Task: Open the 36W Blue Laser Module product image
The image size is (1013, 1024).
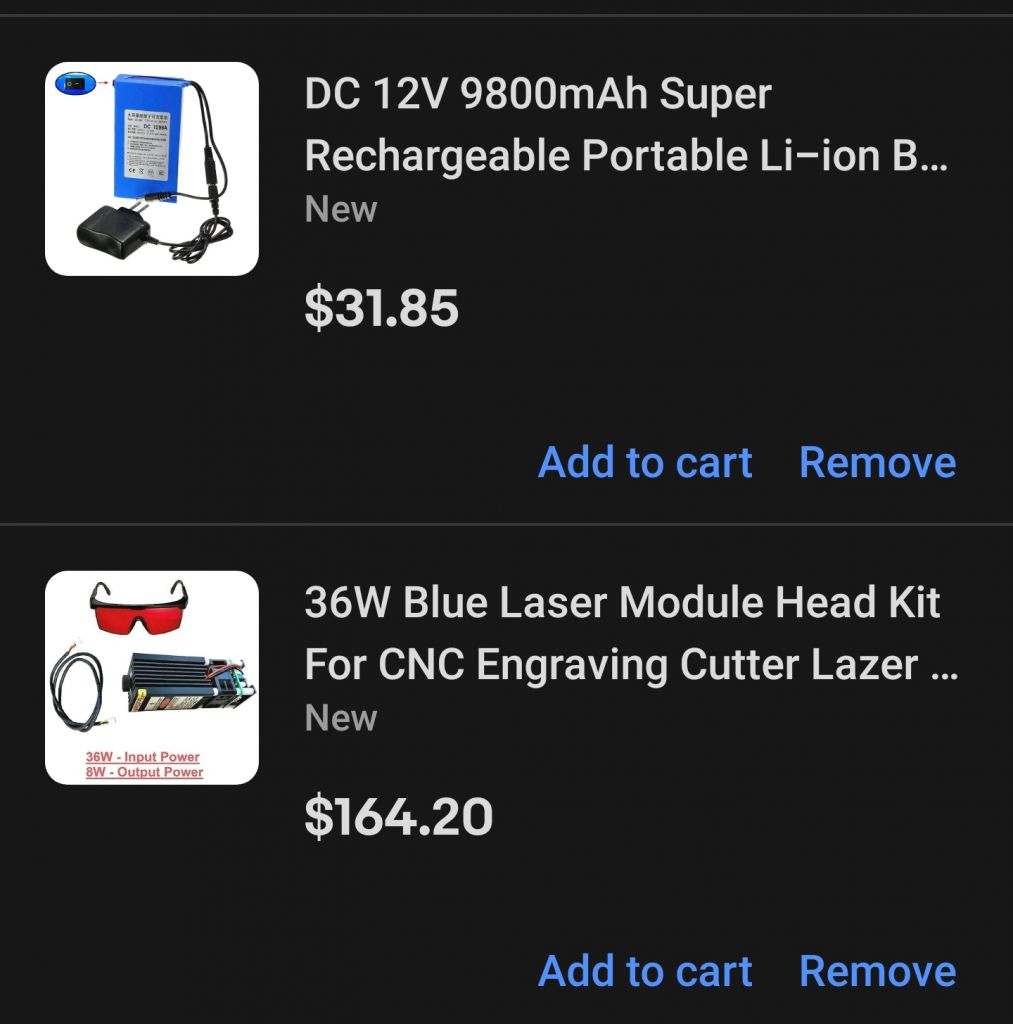Action: [x=152, y=677]
